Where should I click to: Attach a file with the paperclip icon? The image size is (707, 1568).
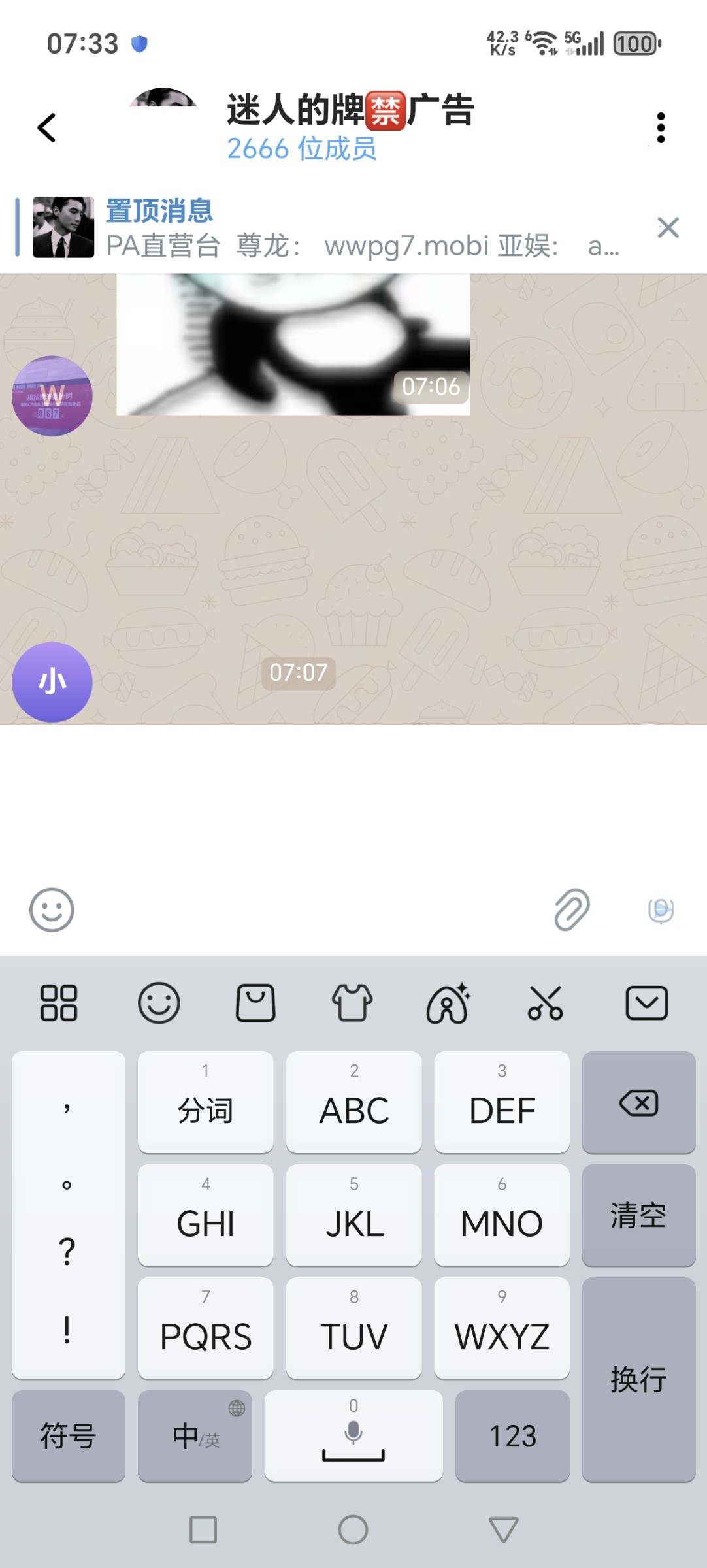[572, 909]
